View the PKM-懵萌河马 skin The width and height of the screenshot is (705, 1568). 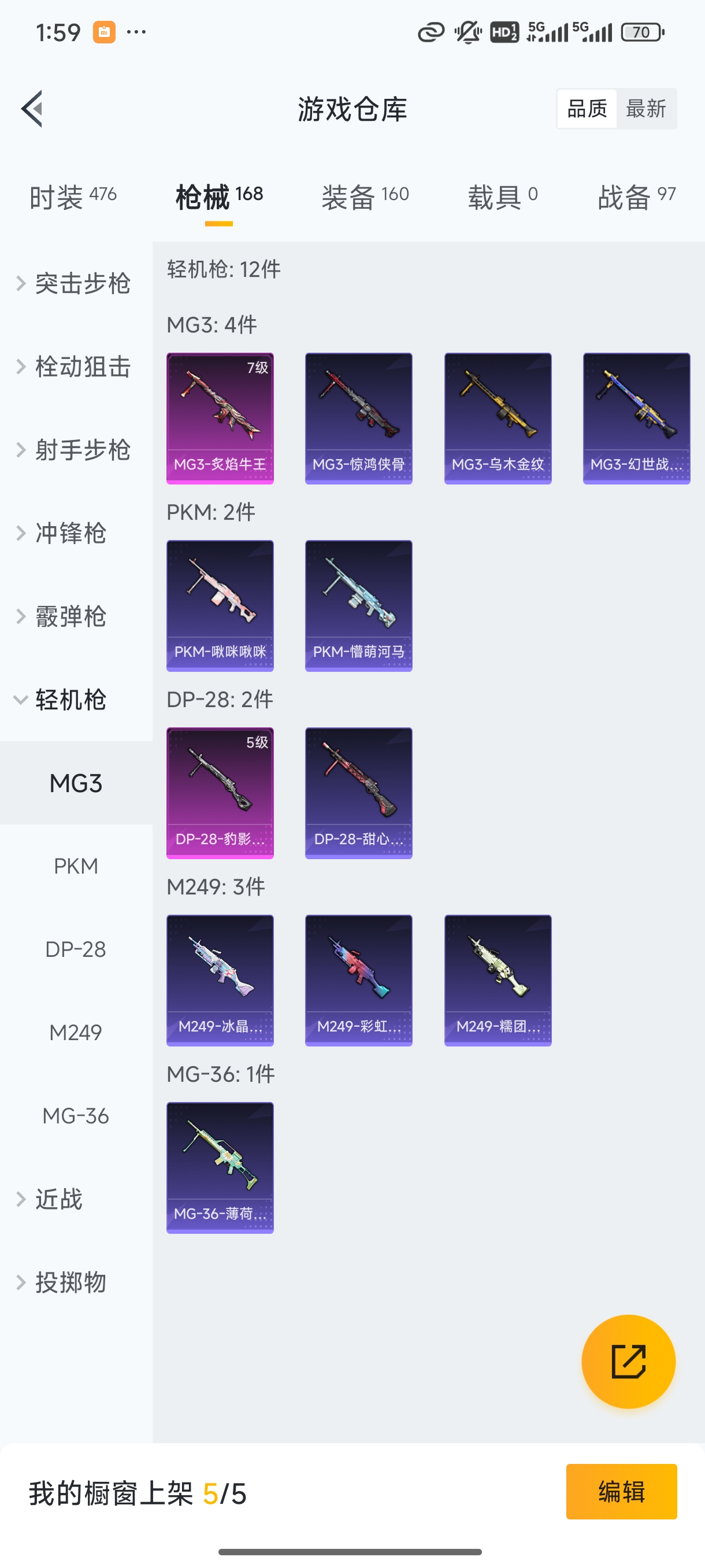358,607
